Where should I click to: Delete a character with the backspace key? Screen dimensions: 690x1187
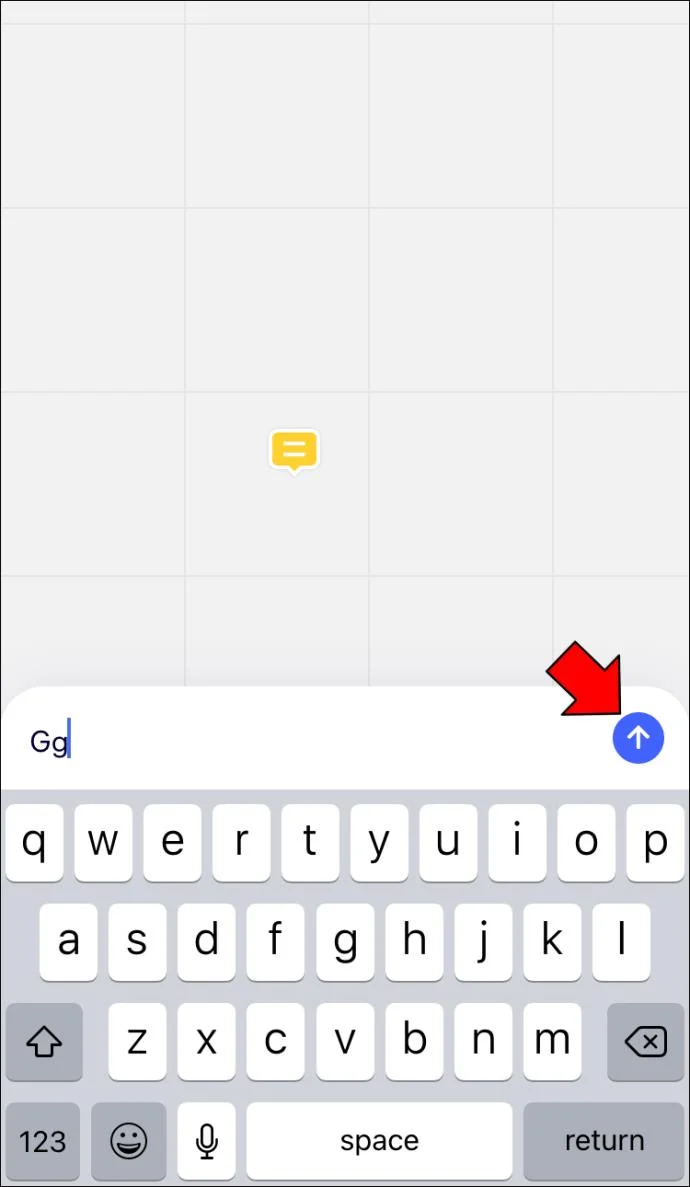[645, 1042]
